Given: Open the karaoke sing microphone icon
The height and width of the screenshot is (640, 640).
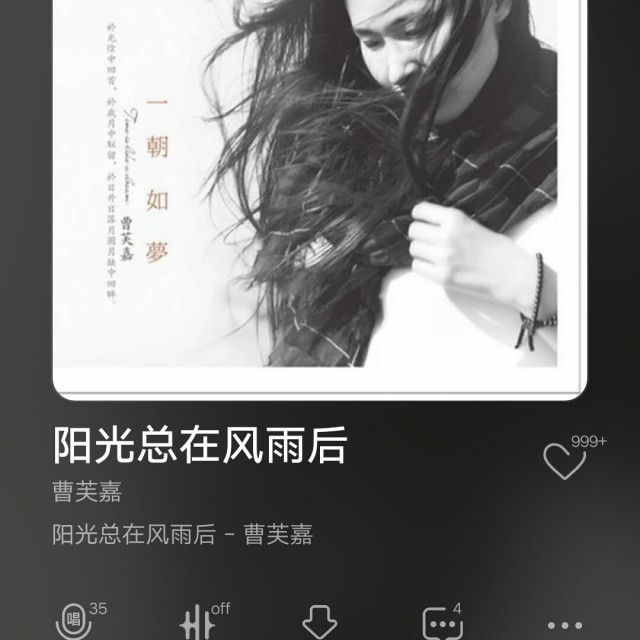Looking at the screenshot, I should 74,622.
